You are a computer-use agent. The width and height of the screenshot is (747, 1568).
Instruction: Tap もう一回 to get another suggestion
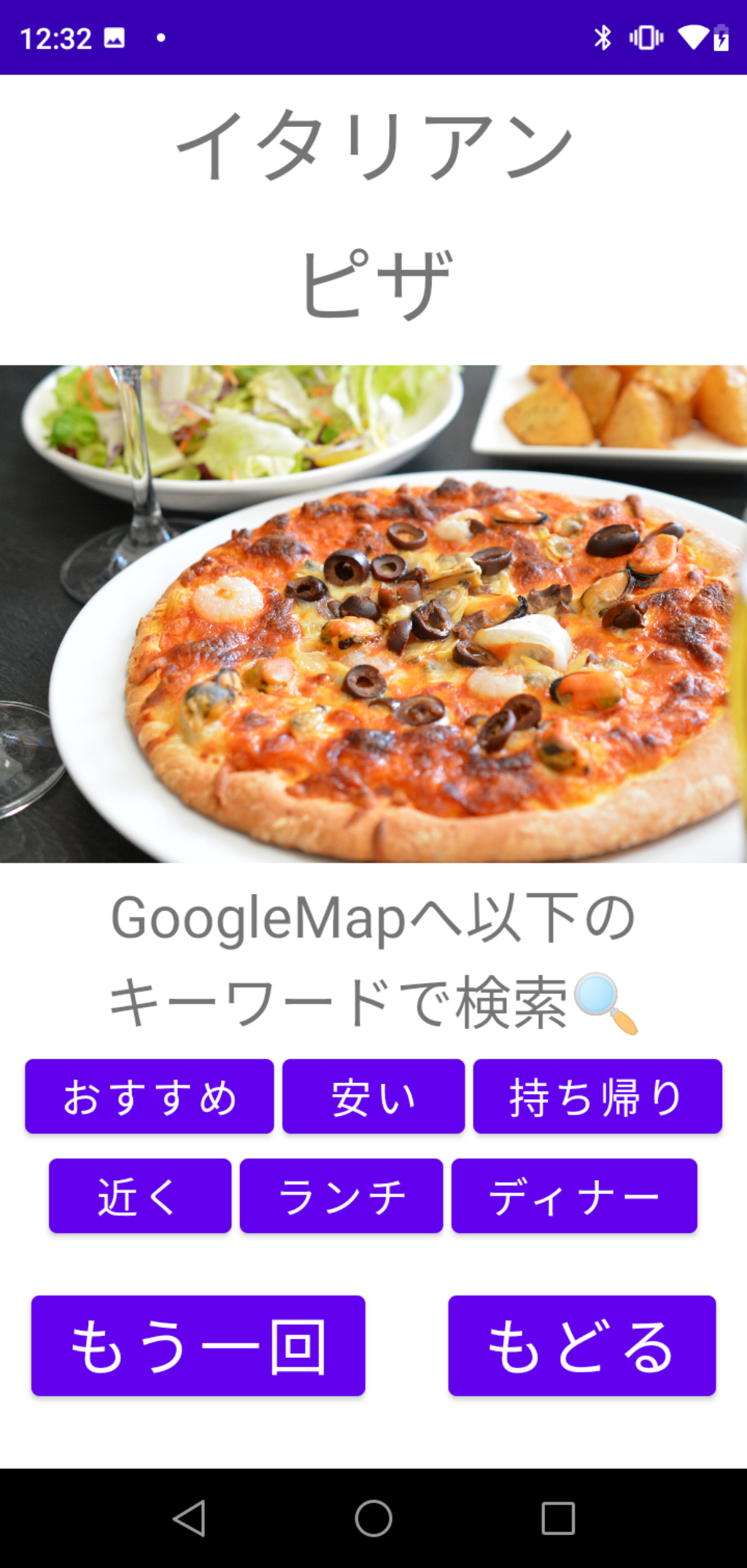tap(198, 1344)
